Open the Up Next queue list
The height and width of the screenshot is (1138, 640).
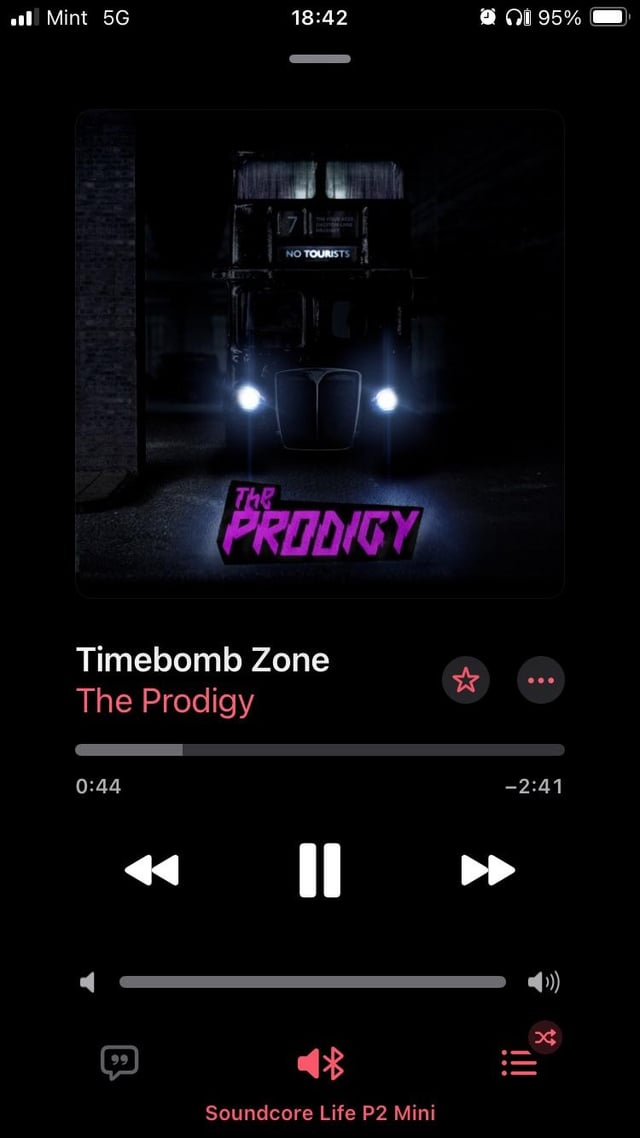(x=519, y=1063)
